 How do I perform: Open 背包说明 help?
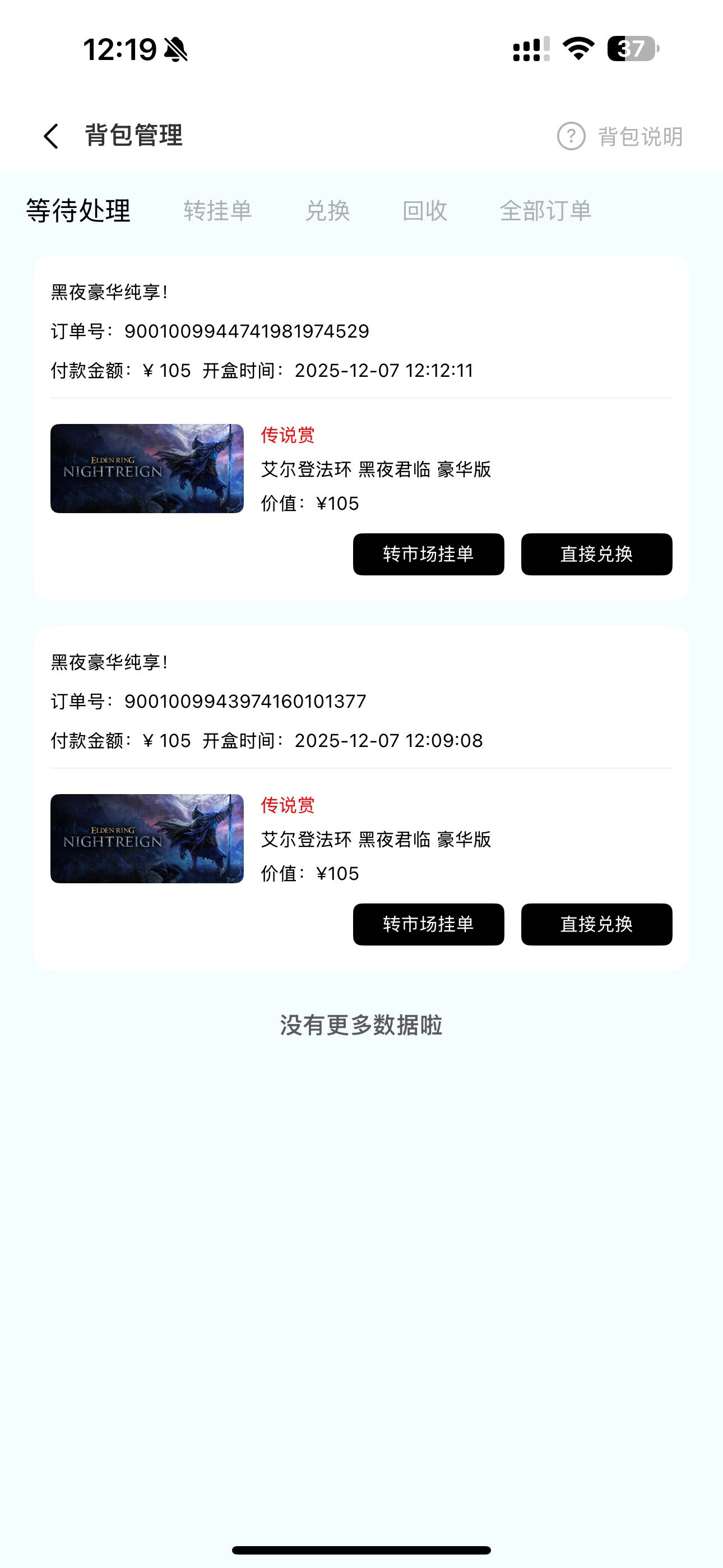[620, 136]
